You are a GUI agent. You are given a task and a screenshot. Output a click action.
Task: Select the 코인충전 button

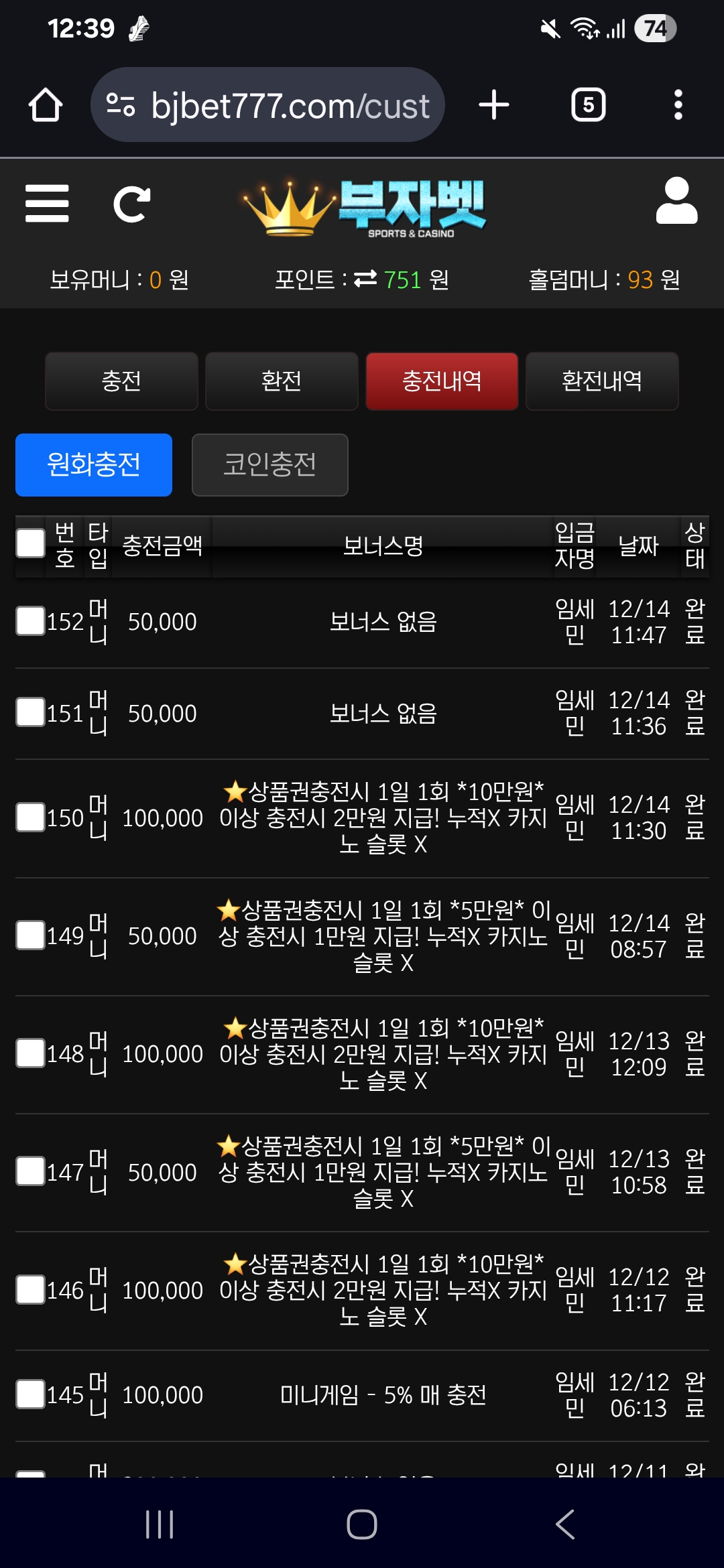click(x=269, y=464)
